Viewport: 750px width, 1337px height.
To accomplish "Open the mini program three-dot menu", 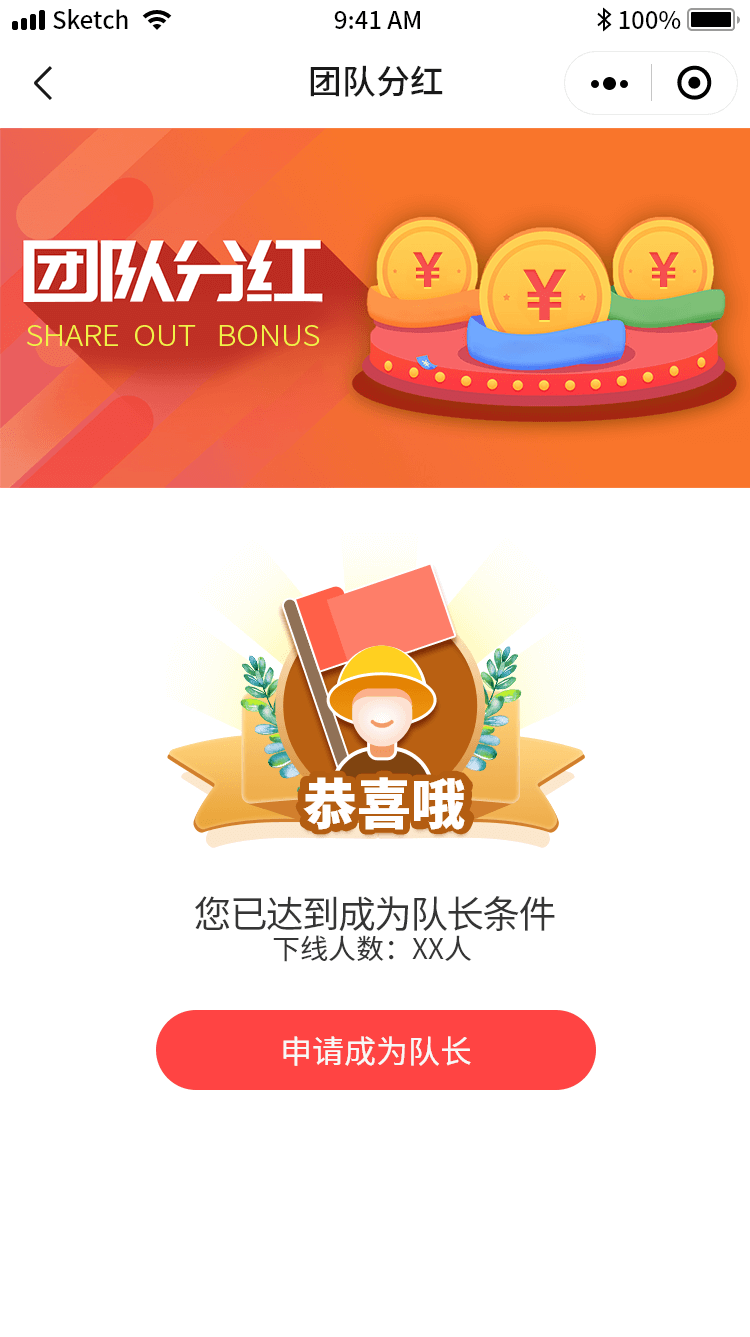I will click(609, 83).
